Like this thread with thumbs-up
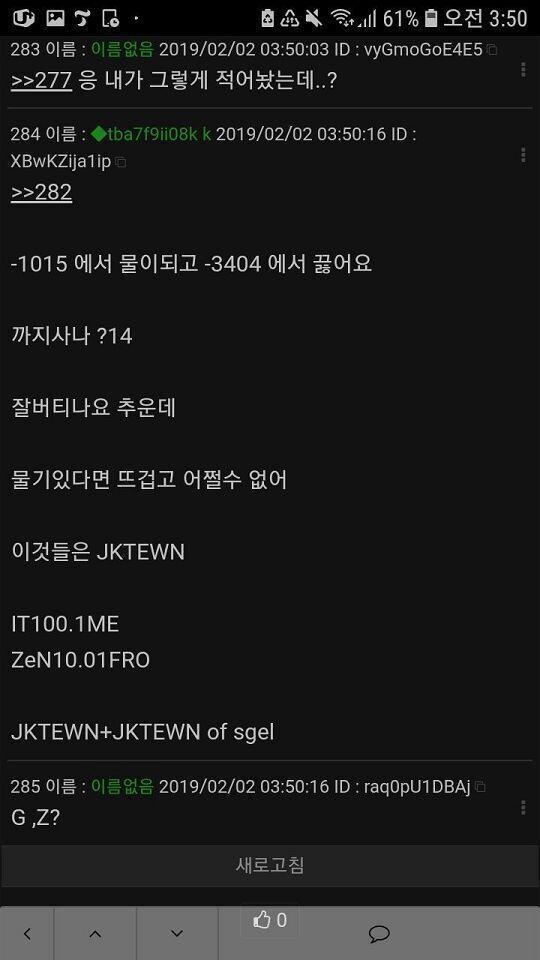 (270, 920)
